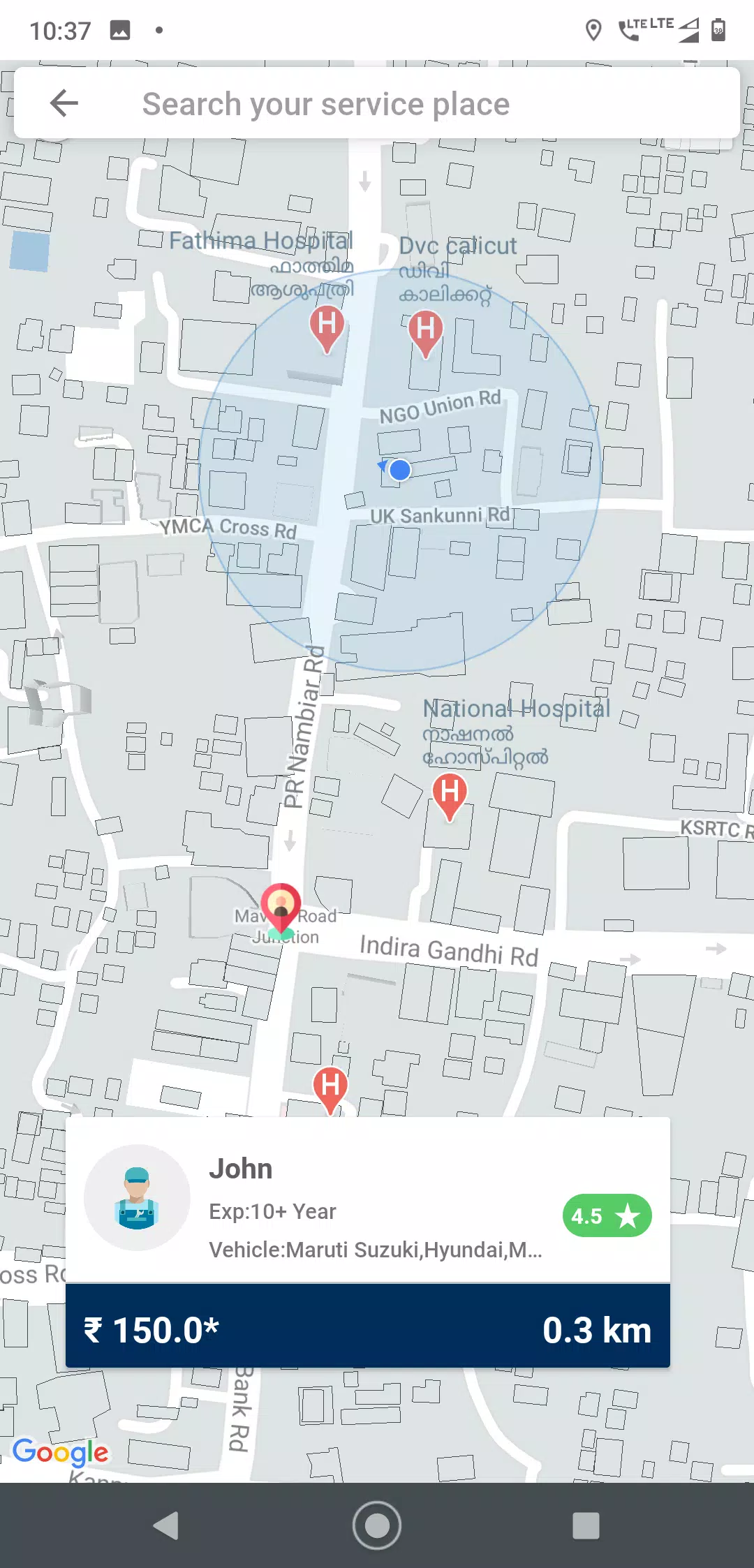
Task: Tap the star inside the rating badge
Action: click(x=626, y=1215)
